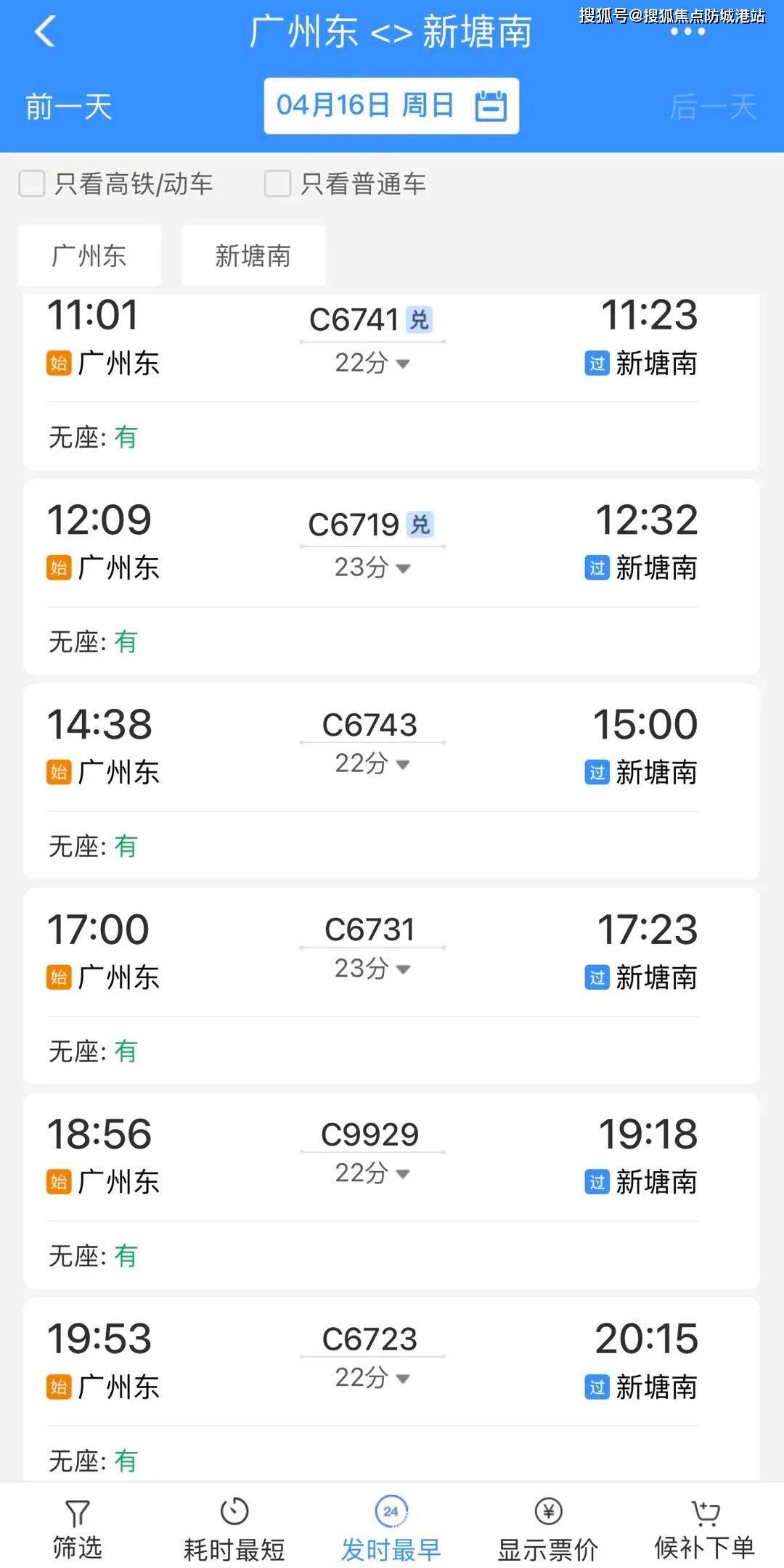Select the 新塘南 station chip
This screenshot has width=784, height=1568.
click(253, 255)
